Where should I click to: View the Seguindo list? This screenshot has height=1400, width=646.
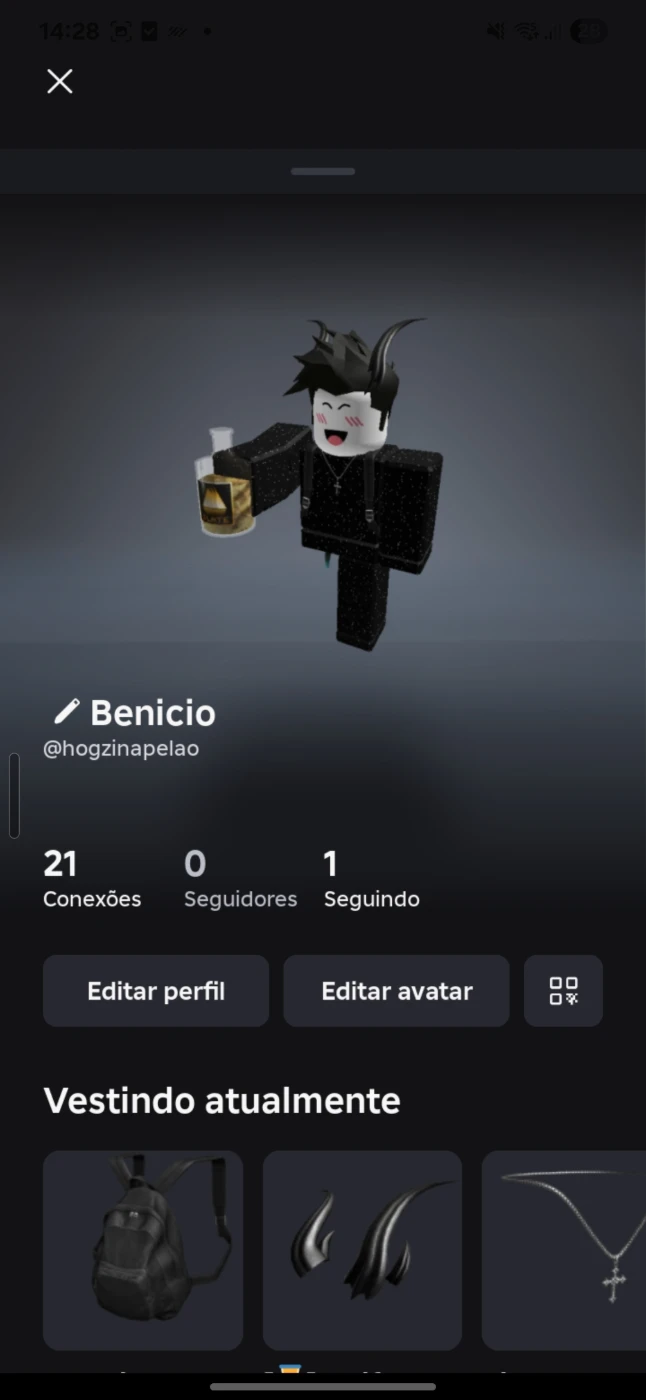click(371, 879)
